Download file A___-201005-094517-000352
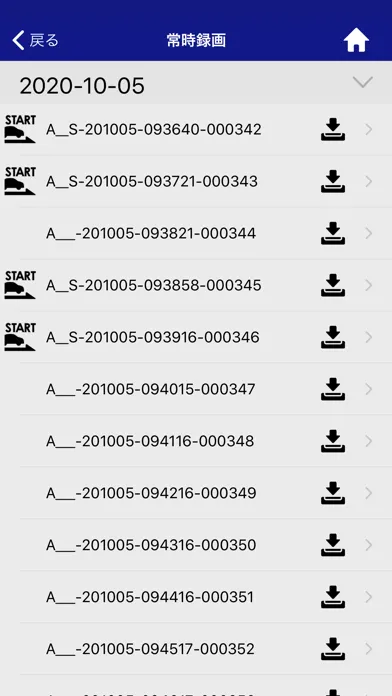Image resolution: width=392 pixels, height=696 pixels. (x=333, y=649)
